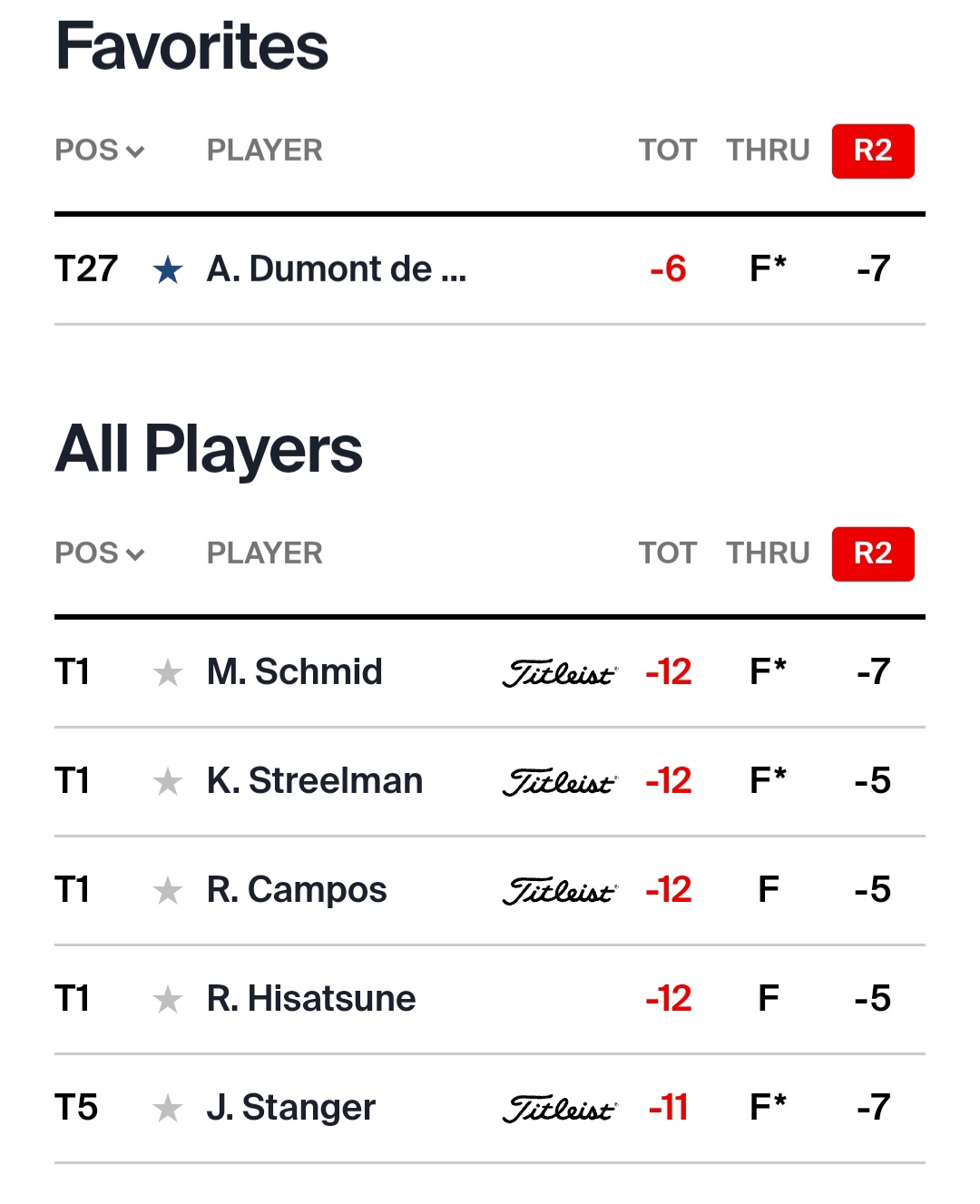This screenshot has width=980, height=1204.
Task: Favorite J. Stanger using the star
Action: 168,1109
